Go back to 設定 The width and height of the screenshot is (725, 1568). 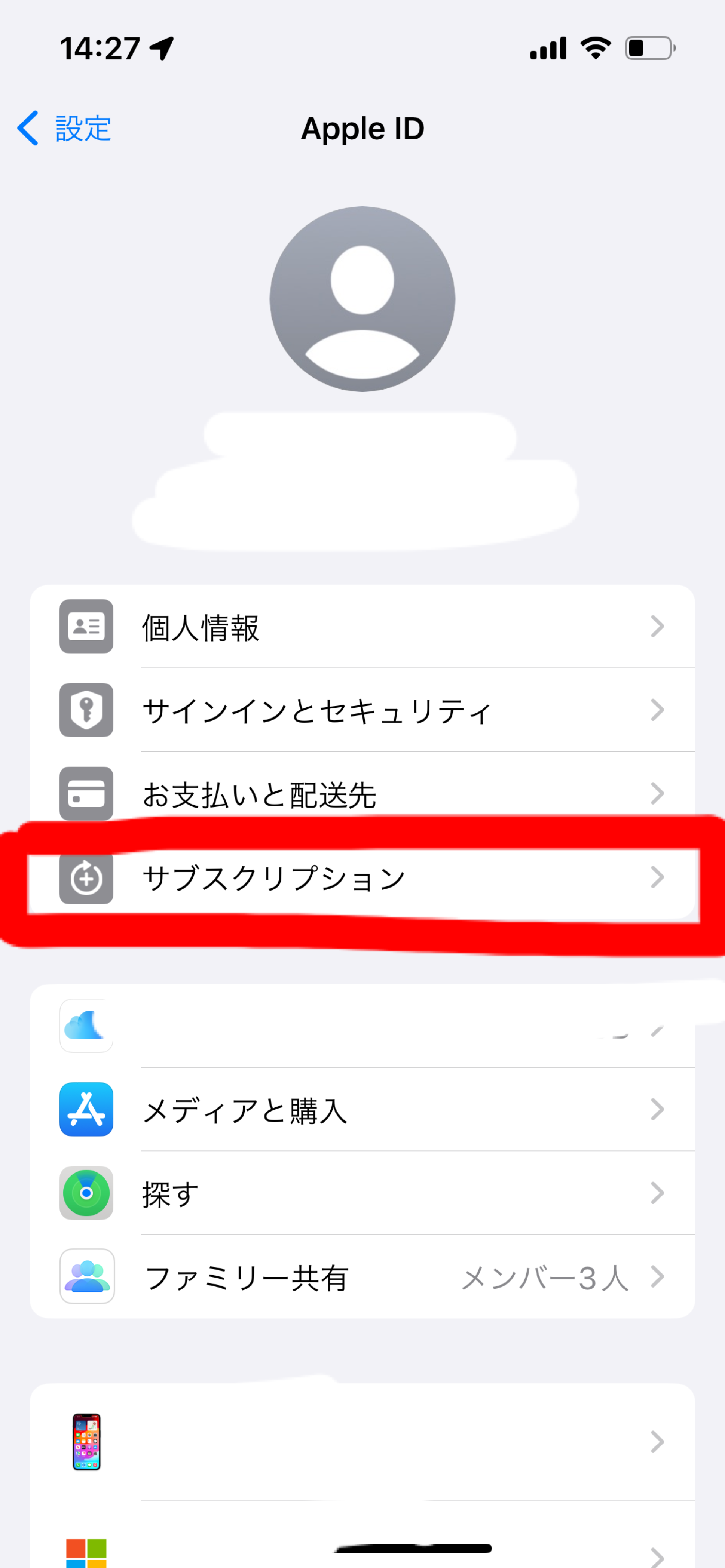[x=65, y=129]
